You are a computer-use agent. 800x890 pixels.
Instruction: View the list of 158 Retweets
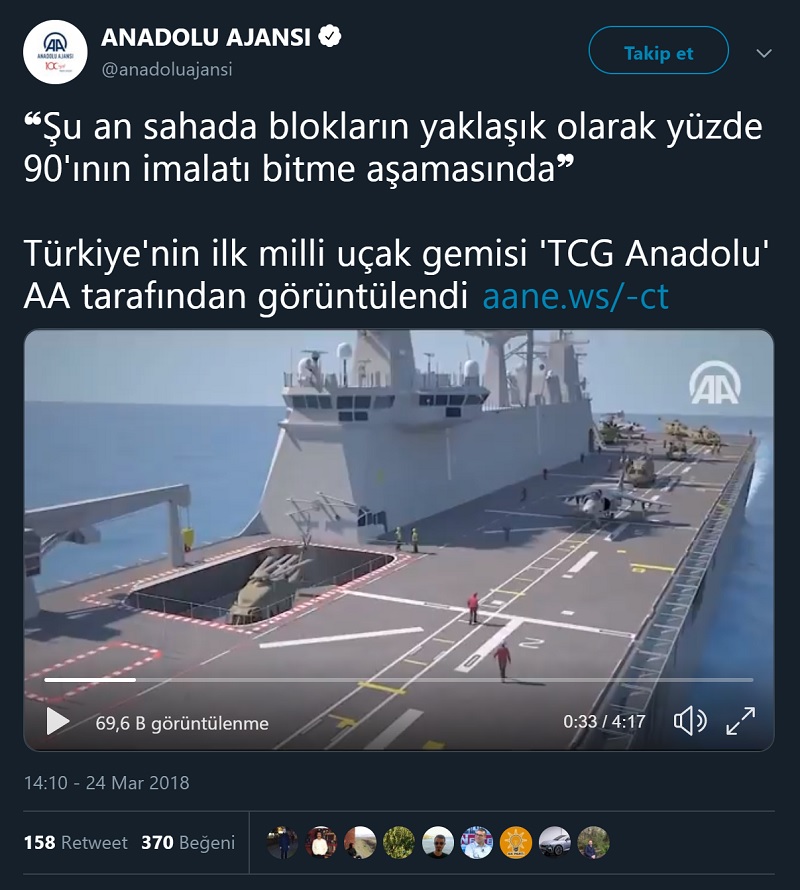click(x=76, y=843)
